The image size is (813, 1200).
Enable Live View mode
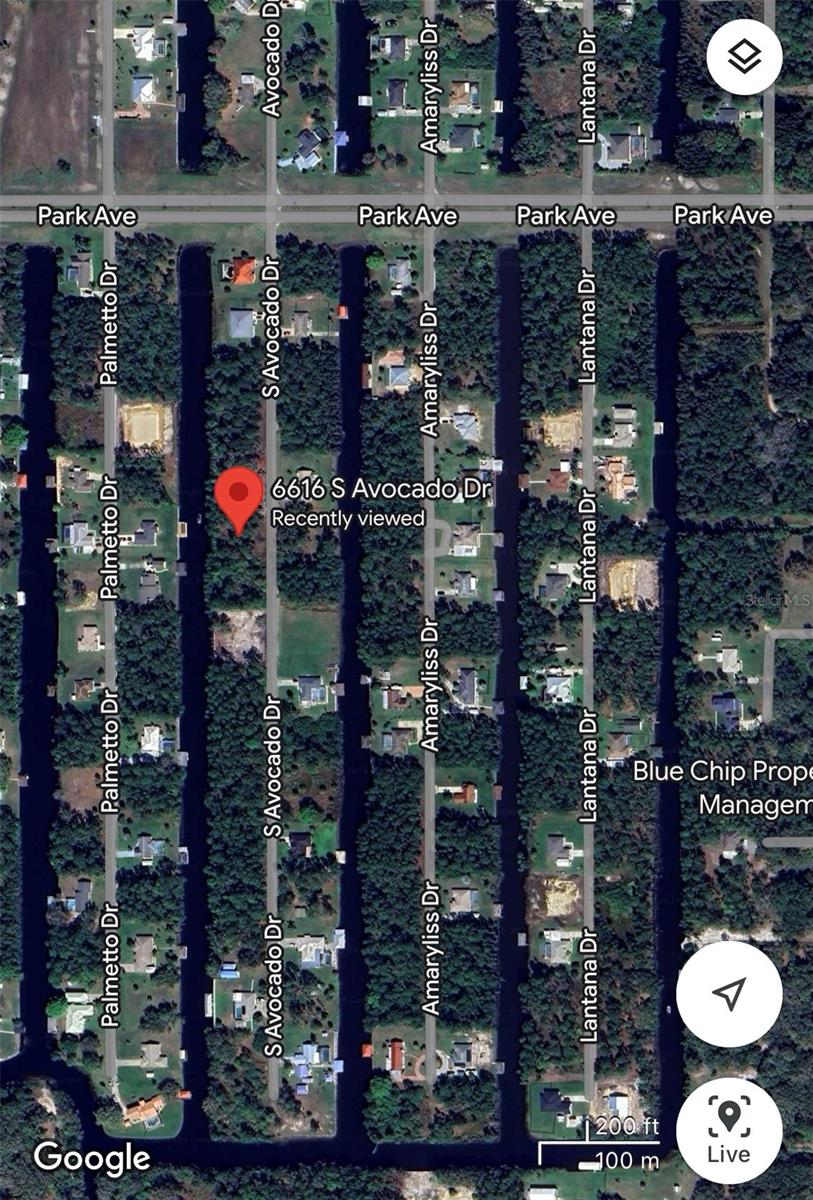tap(730, 1130)
